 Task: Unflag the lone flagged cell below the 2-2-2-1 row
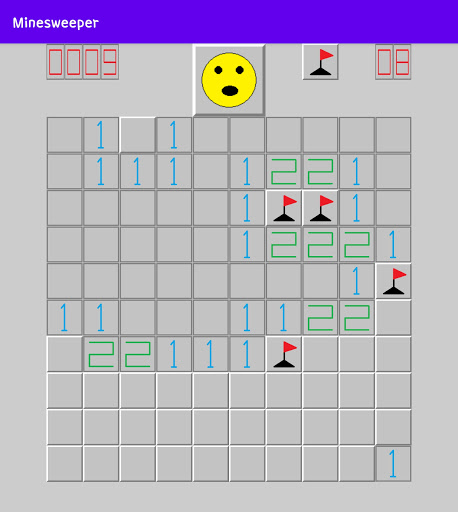393,281
